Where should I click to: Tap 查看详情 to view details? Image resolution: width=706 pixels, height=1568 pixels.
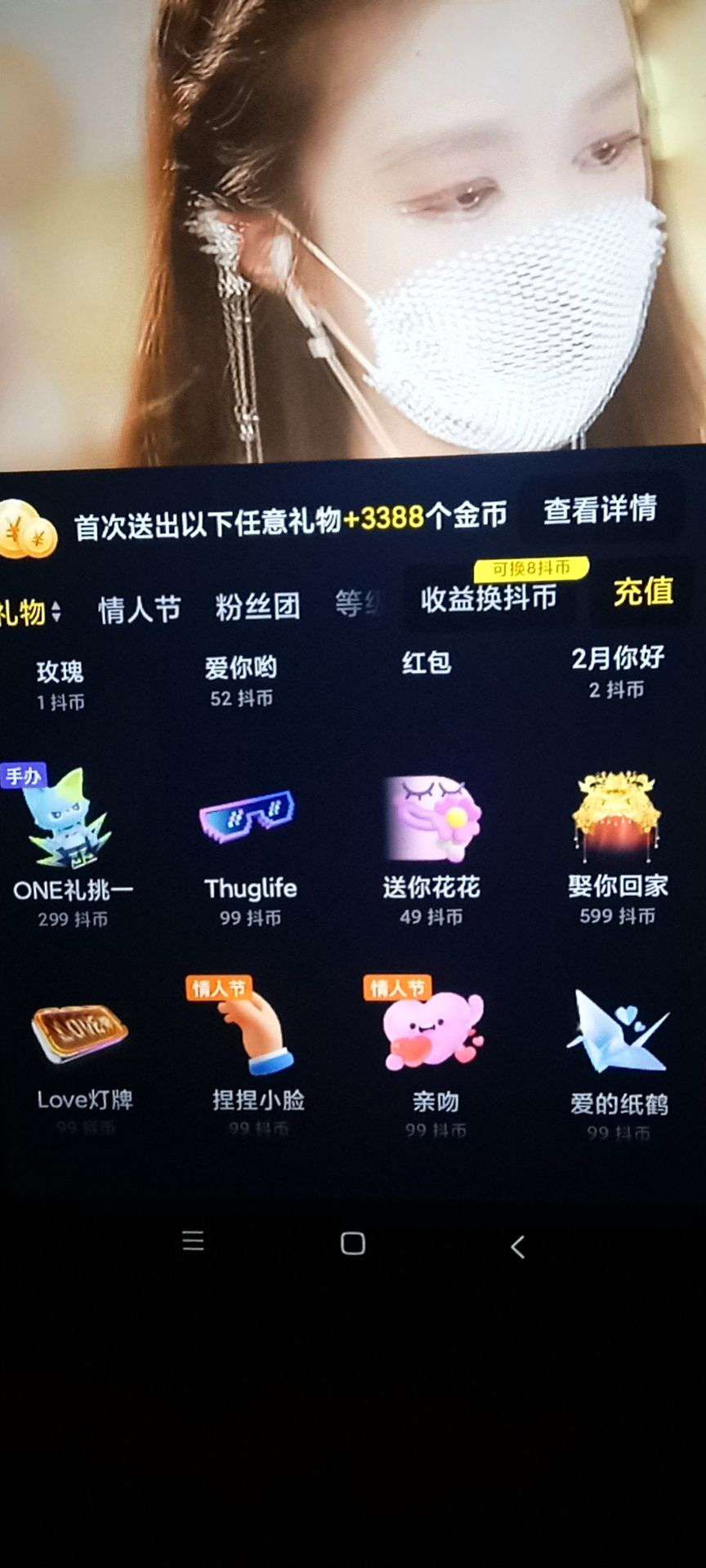pos(600,510)
